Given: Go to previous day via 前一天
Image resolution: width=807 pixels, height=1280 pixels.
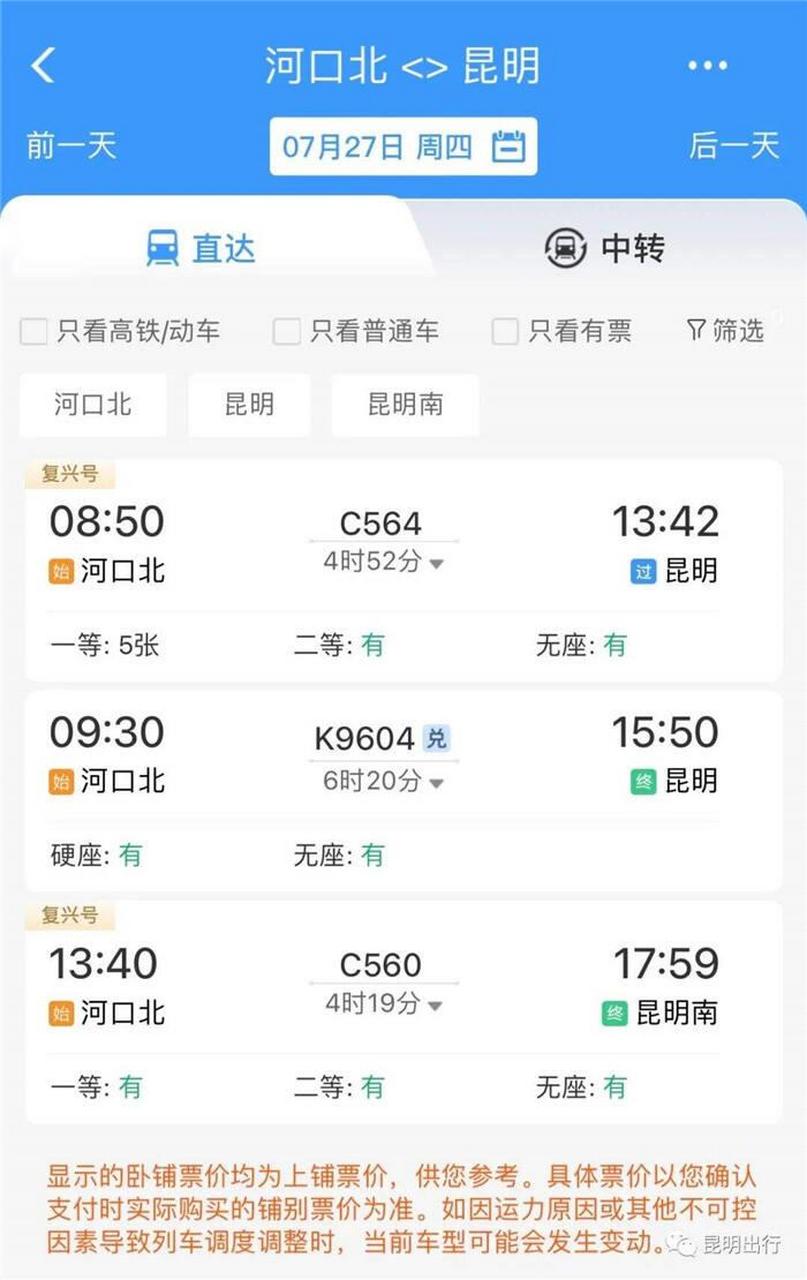Looking at the screenshot, I should click(x=67, y=146).
